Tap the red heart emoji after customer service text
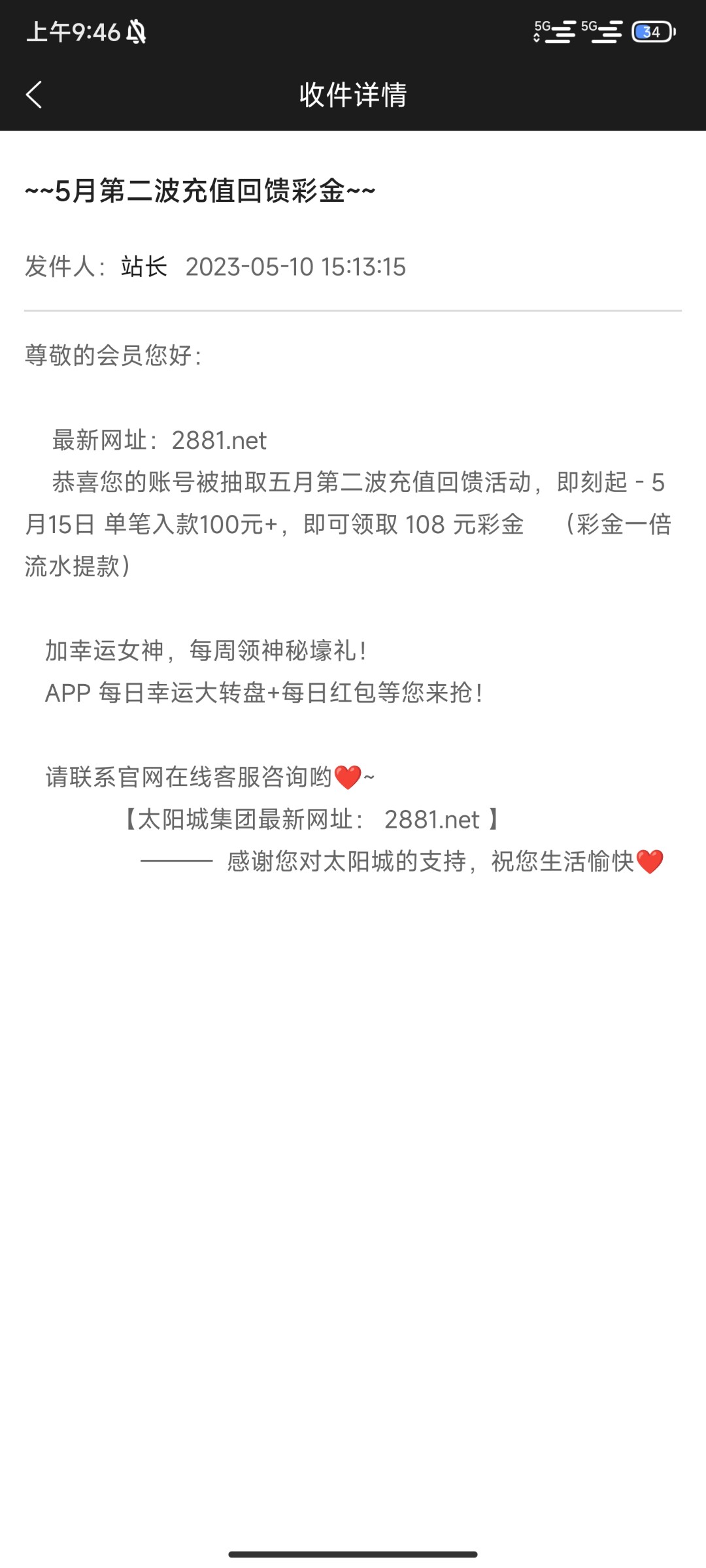Viewport: 706px width, 1568px height. 347,776
